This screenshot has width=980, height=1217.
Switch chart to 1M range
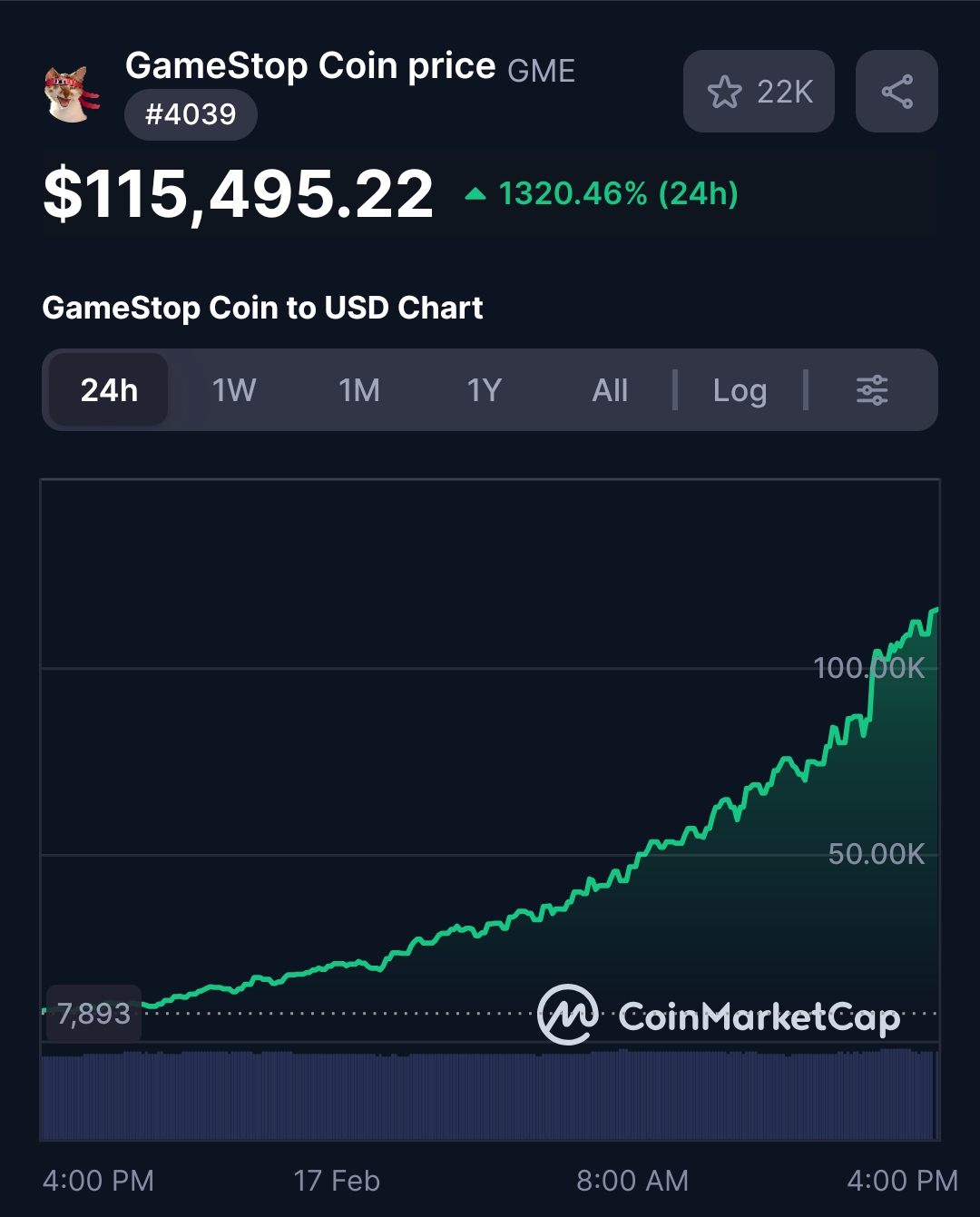coord(359,390)
